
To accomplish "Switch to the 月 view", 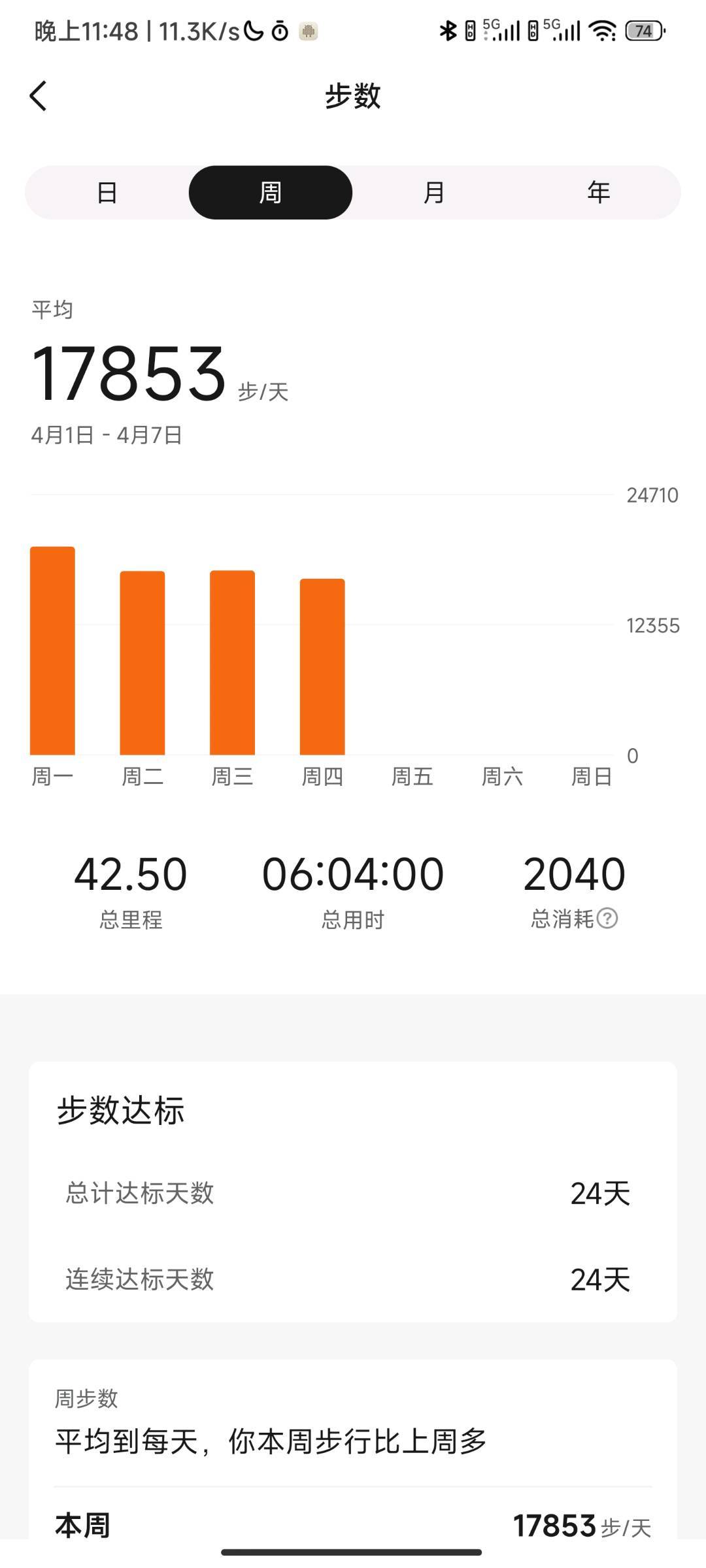I will (x=434, y=193).
